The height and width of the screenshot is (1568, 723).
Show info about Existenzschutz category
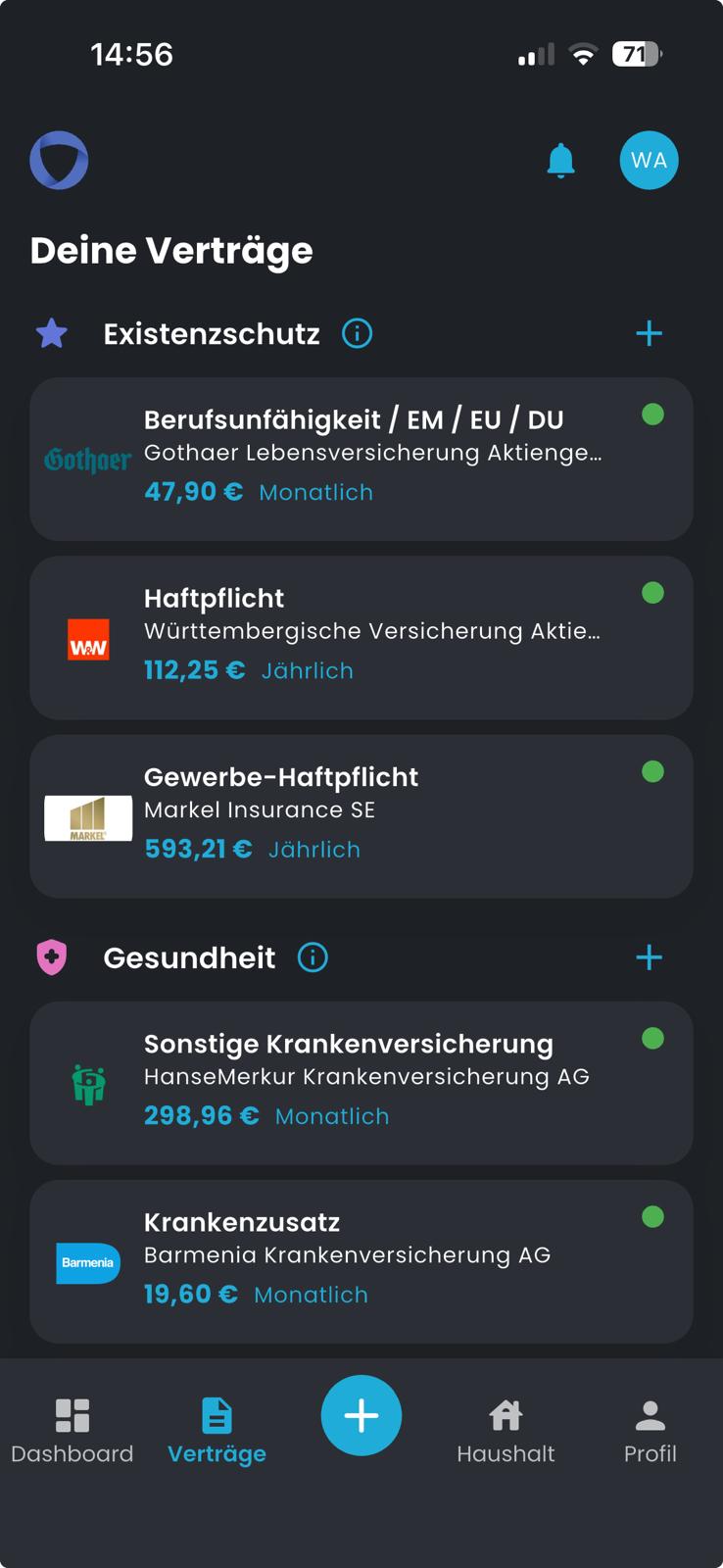(x=357, y=333)
